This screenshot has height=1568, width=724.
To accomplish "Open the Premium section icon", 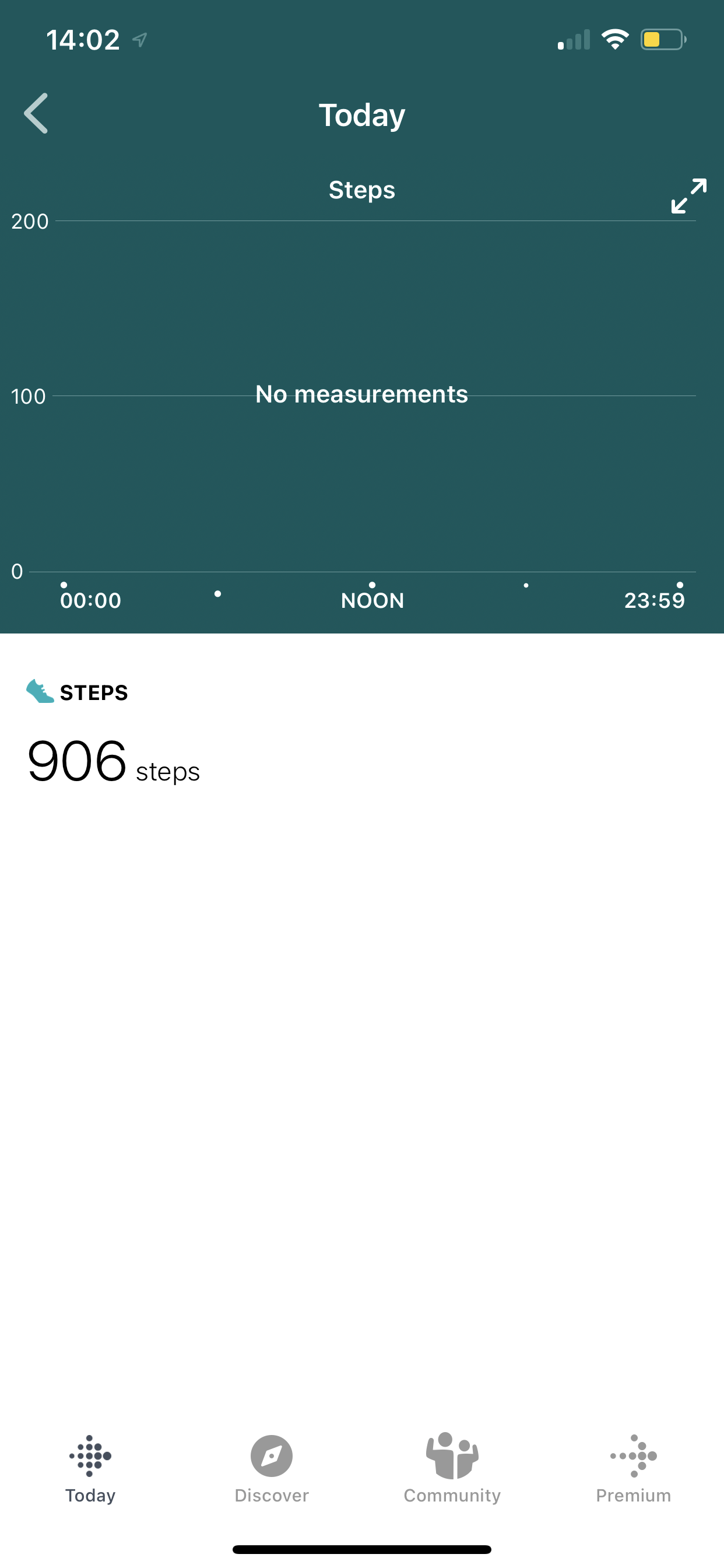I will coord(632,1457).
